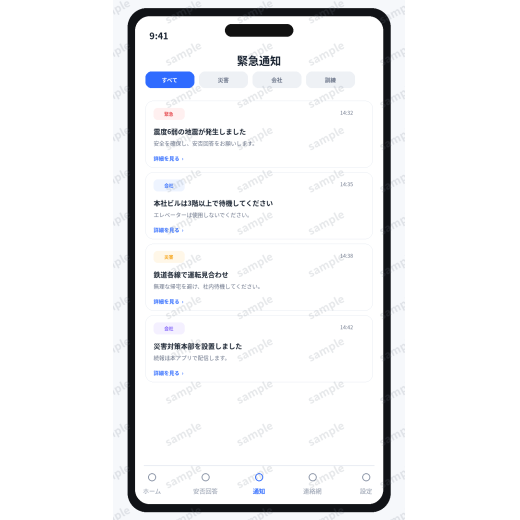Viewport: 520px width, 520px height.
Task: Open the 連絡網 tab
Action: pos(312,483)
